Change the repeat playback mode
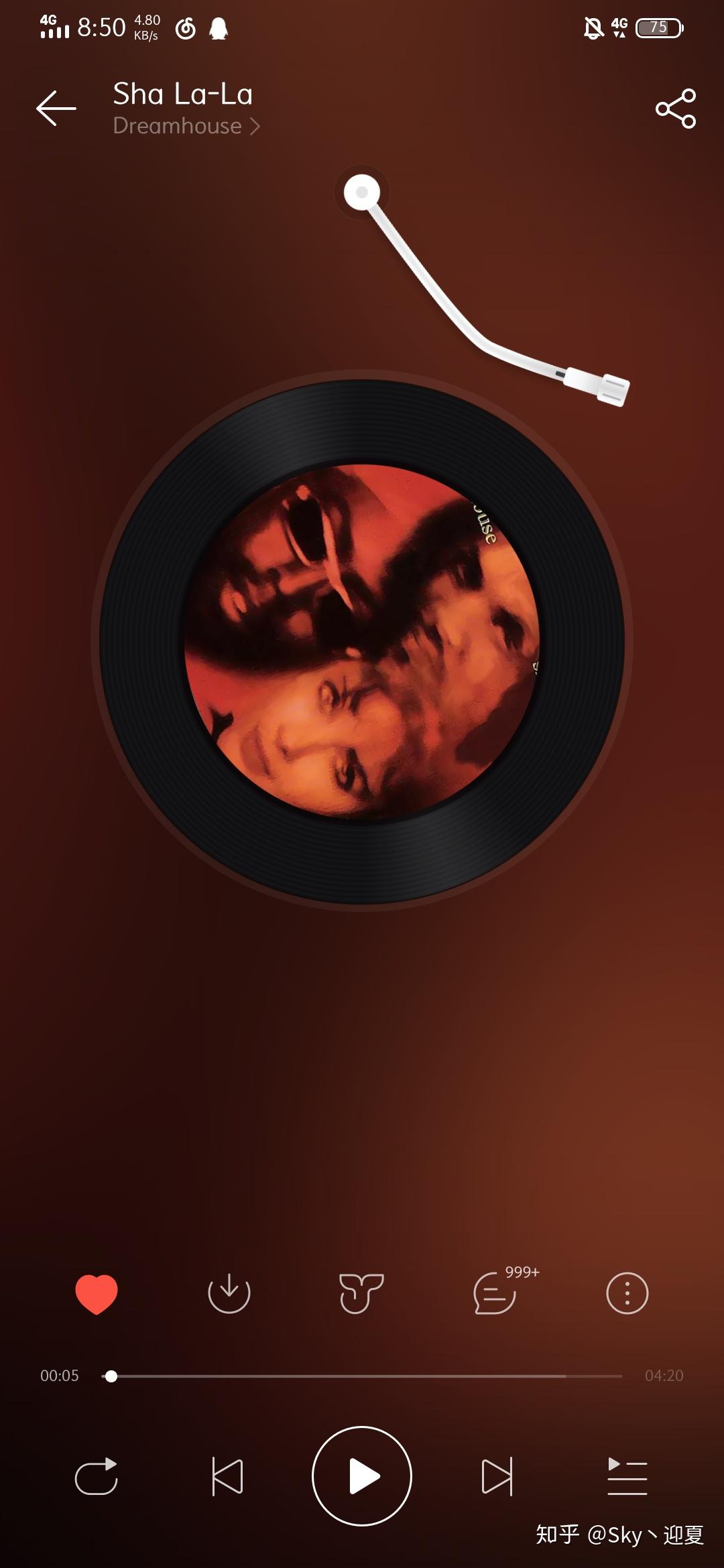 coord(97,1476)
